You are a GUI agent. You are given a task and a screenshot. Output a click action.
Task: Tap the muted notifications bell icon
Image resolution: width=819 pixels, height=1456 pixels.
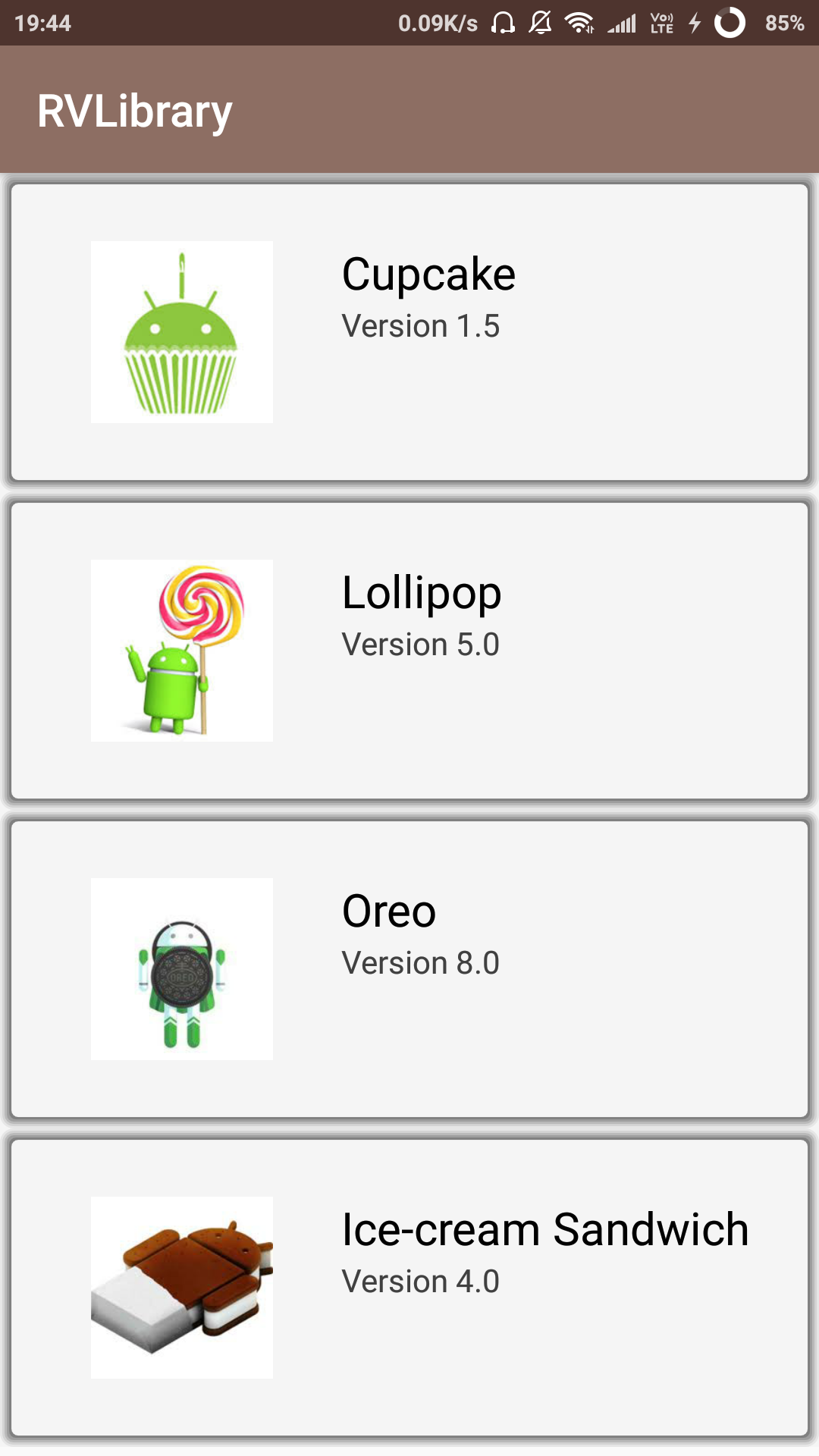click(540, 23)
